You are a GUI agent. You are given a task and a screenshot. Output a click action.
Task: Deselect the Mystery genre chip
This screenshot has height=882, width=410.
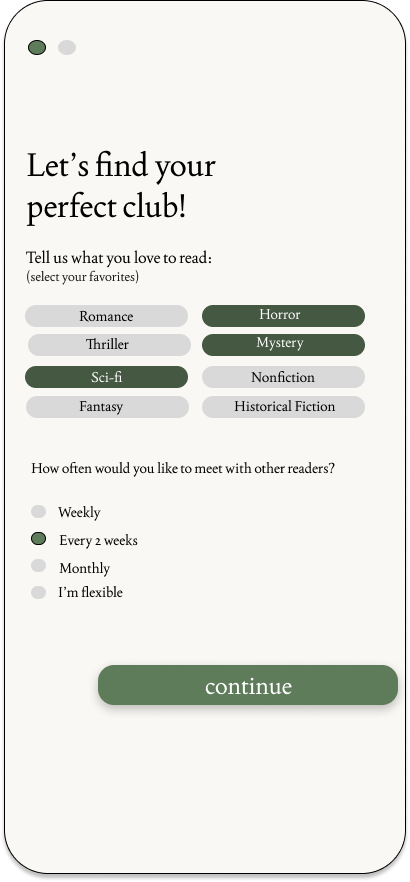283,345
